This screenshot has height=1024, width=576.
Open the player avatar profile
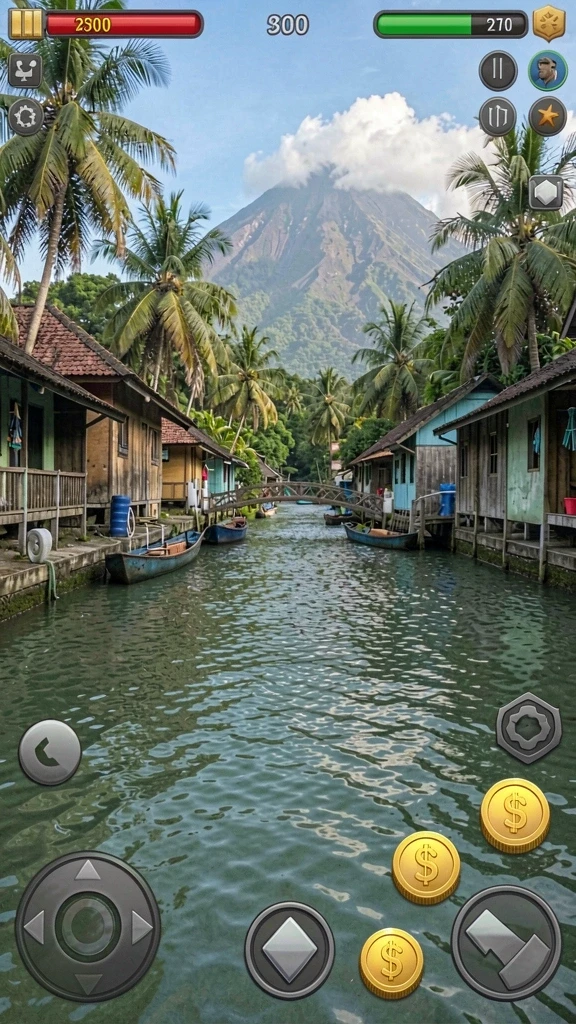click(547, 71)
